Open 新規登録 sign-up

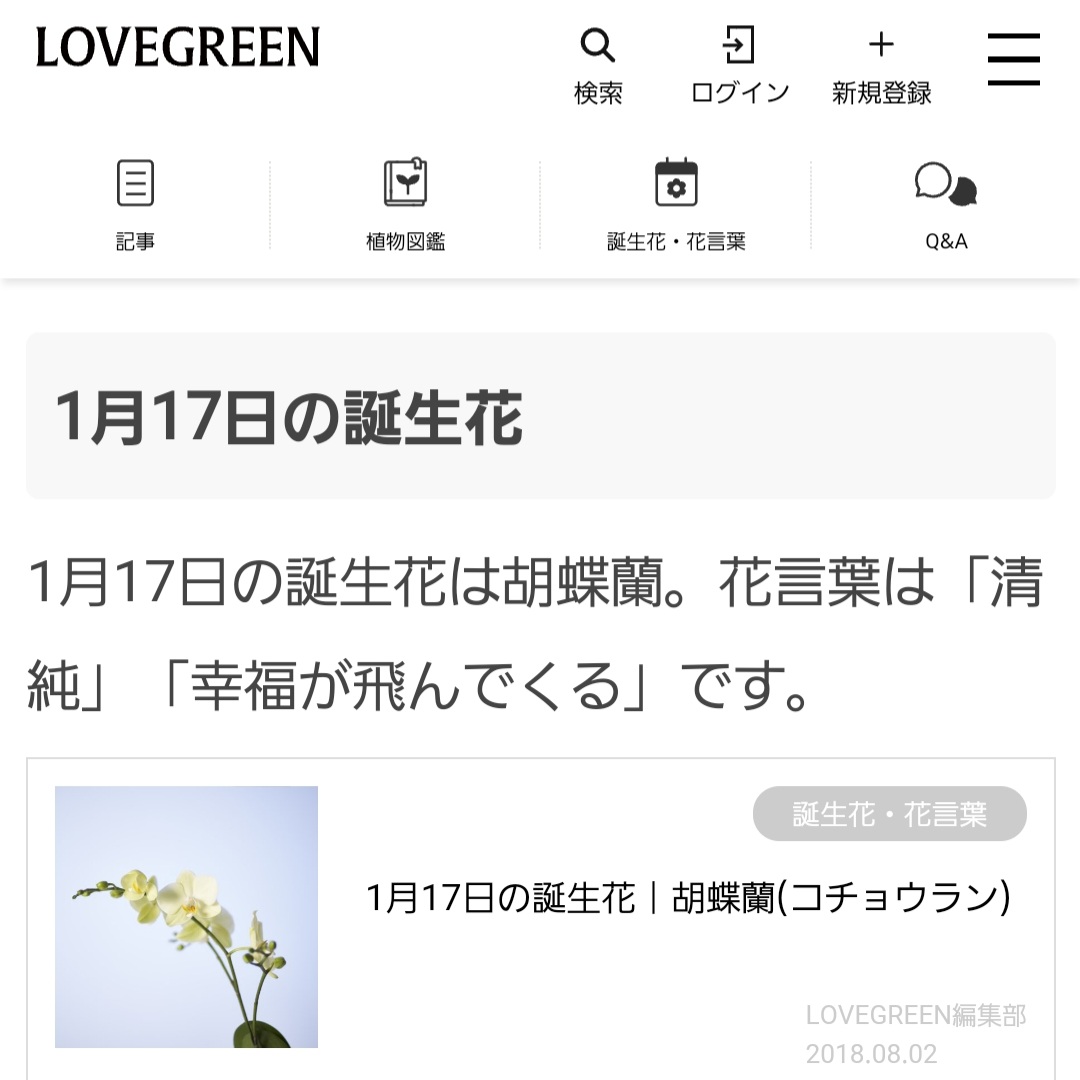tap(881, 66)
